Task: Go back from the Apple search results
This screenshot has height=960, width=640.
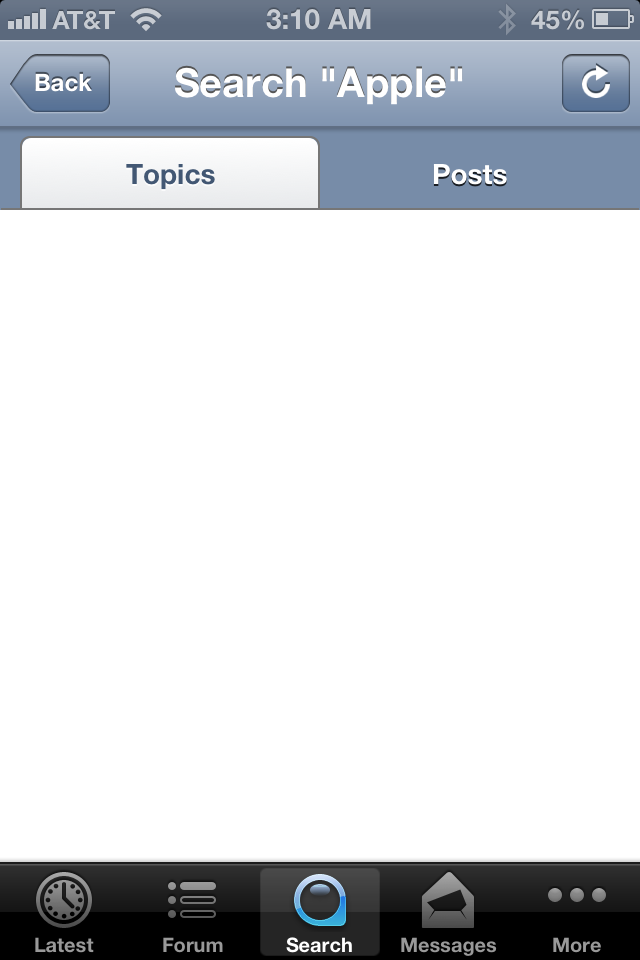Action: coord(61,83)
